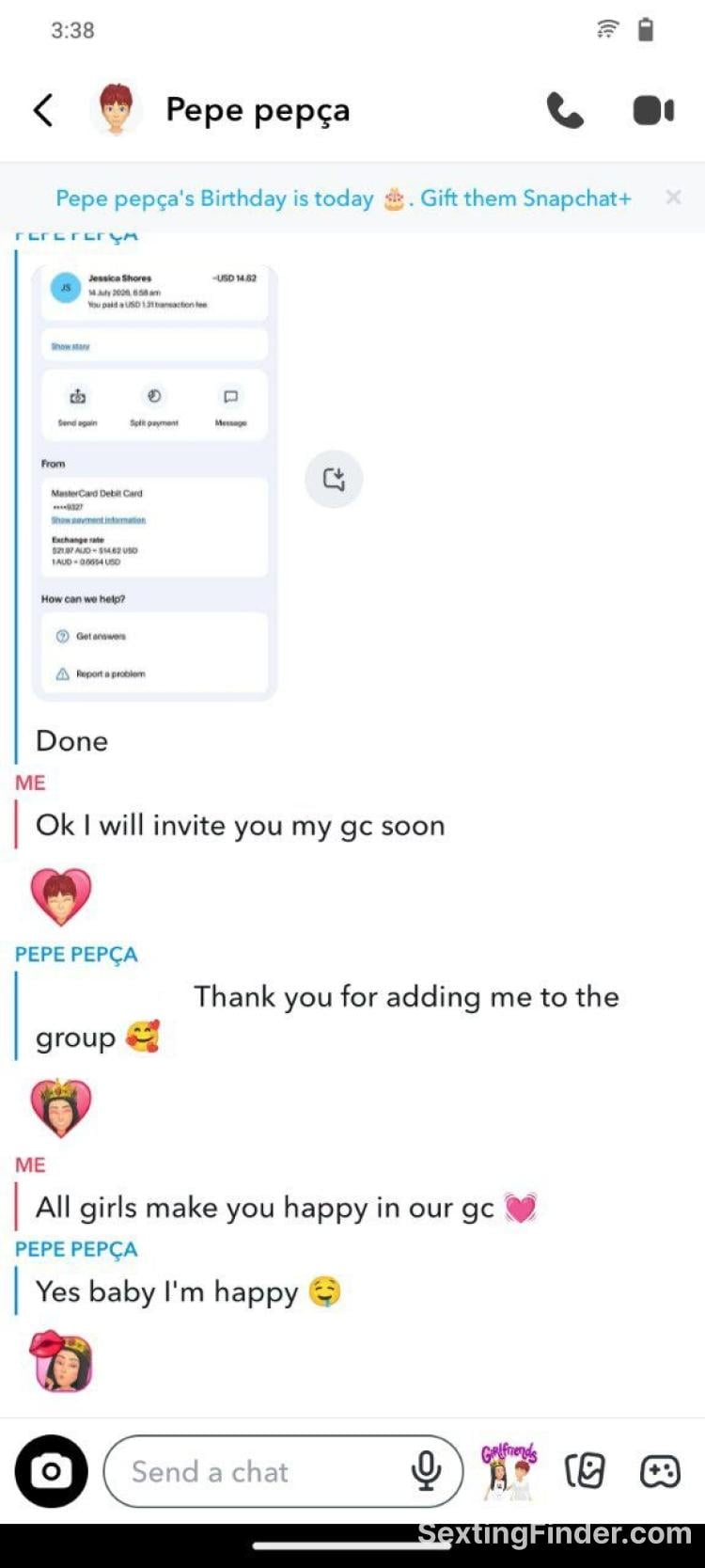Record a voice note with the microphone
Screen dimensions: 705x1568
tap(426, 1471)
